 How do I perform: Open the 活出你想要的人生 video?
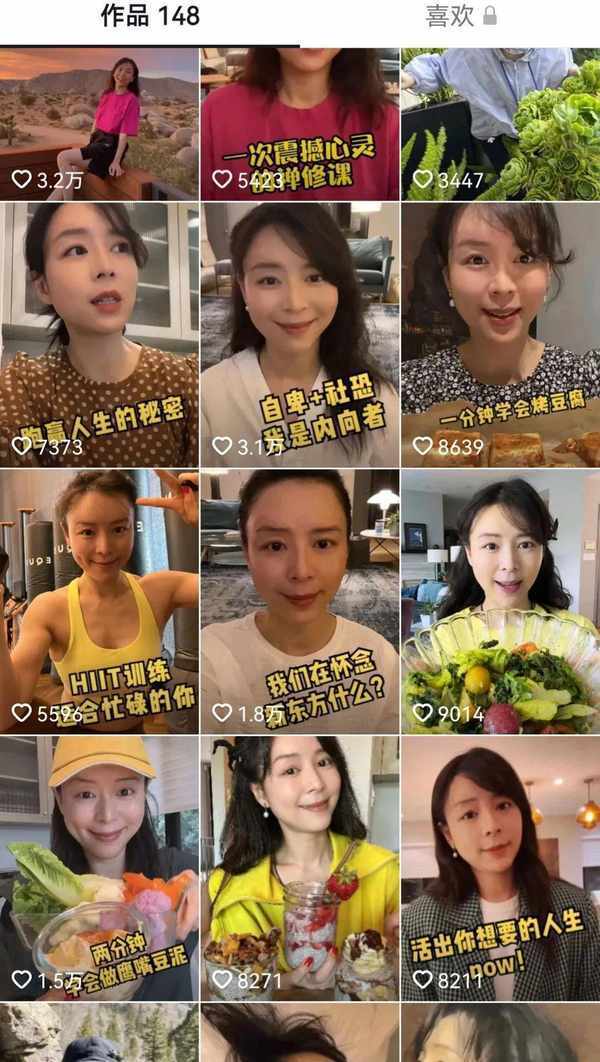coord(500,868)
